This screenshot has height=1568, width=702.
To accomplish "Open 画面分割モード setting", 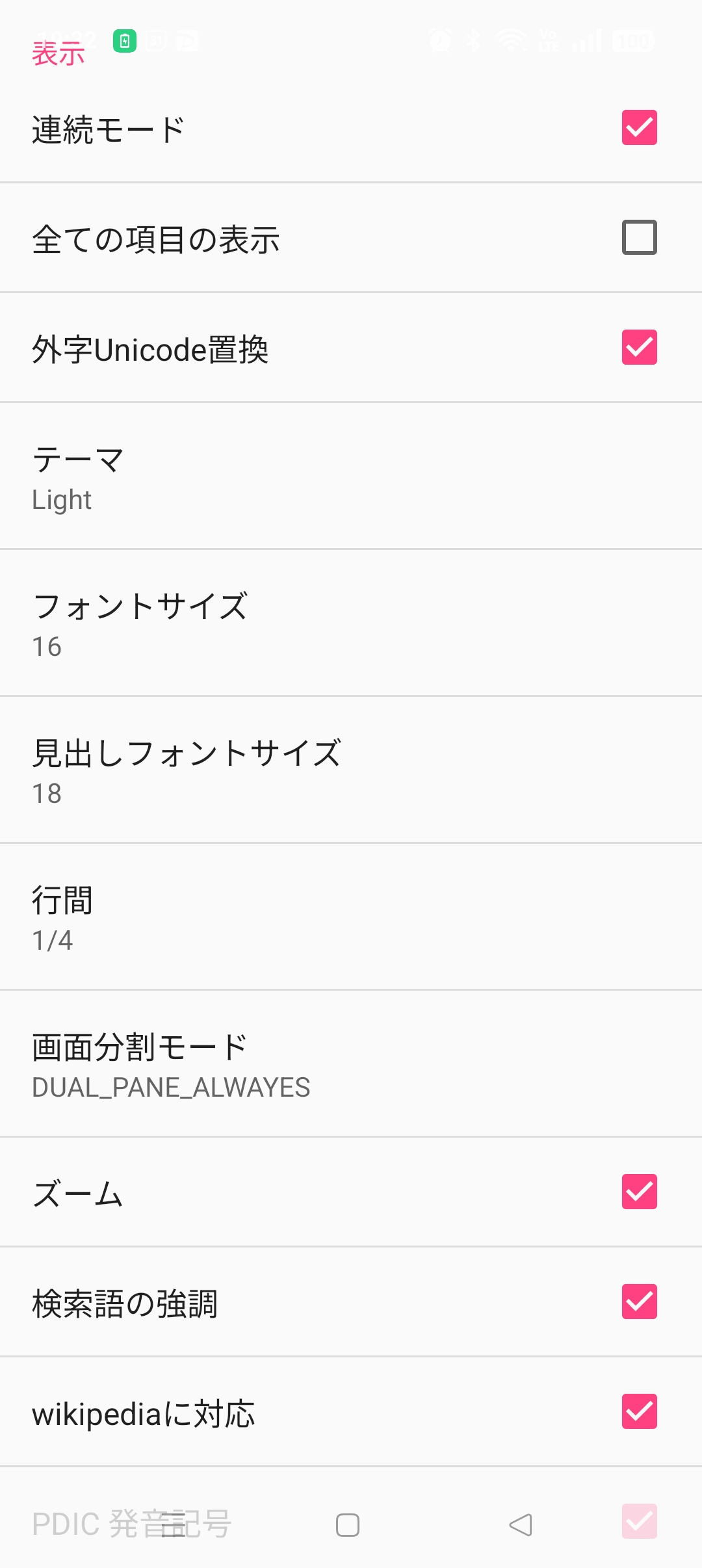I will click(351, 1064).
